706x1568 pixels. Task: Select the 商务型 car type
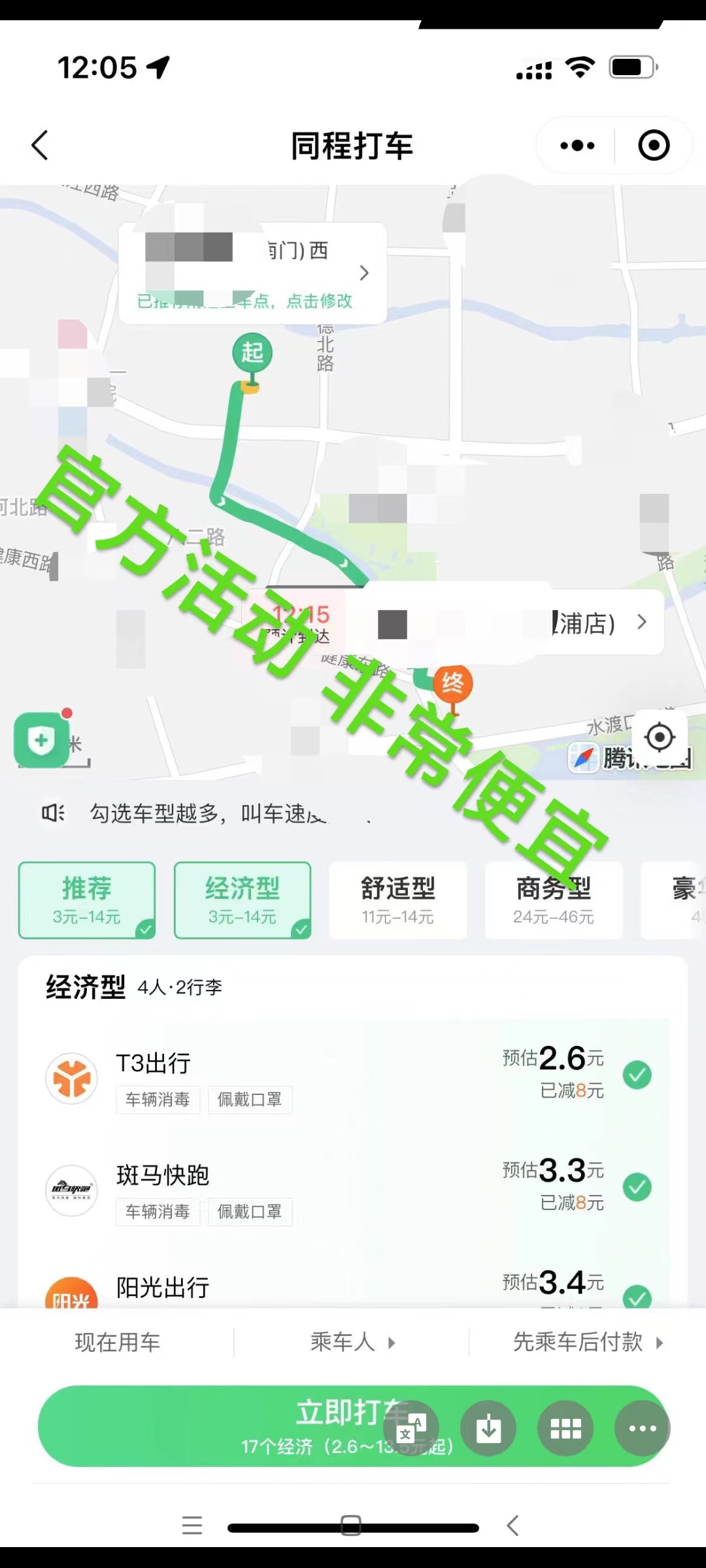tap(554, 900)
